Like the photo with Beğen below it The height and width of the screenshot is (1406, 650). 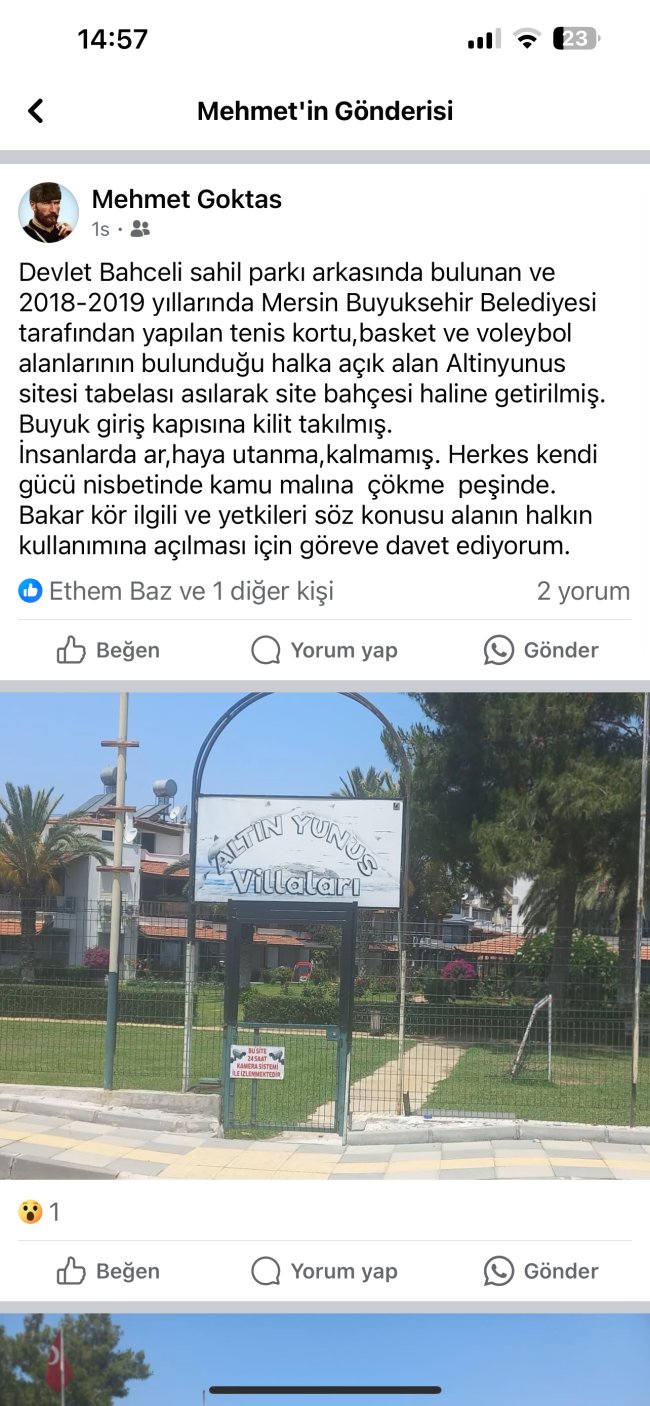pyautogui.click(x=108, y=1271)
